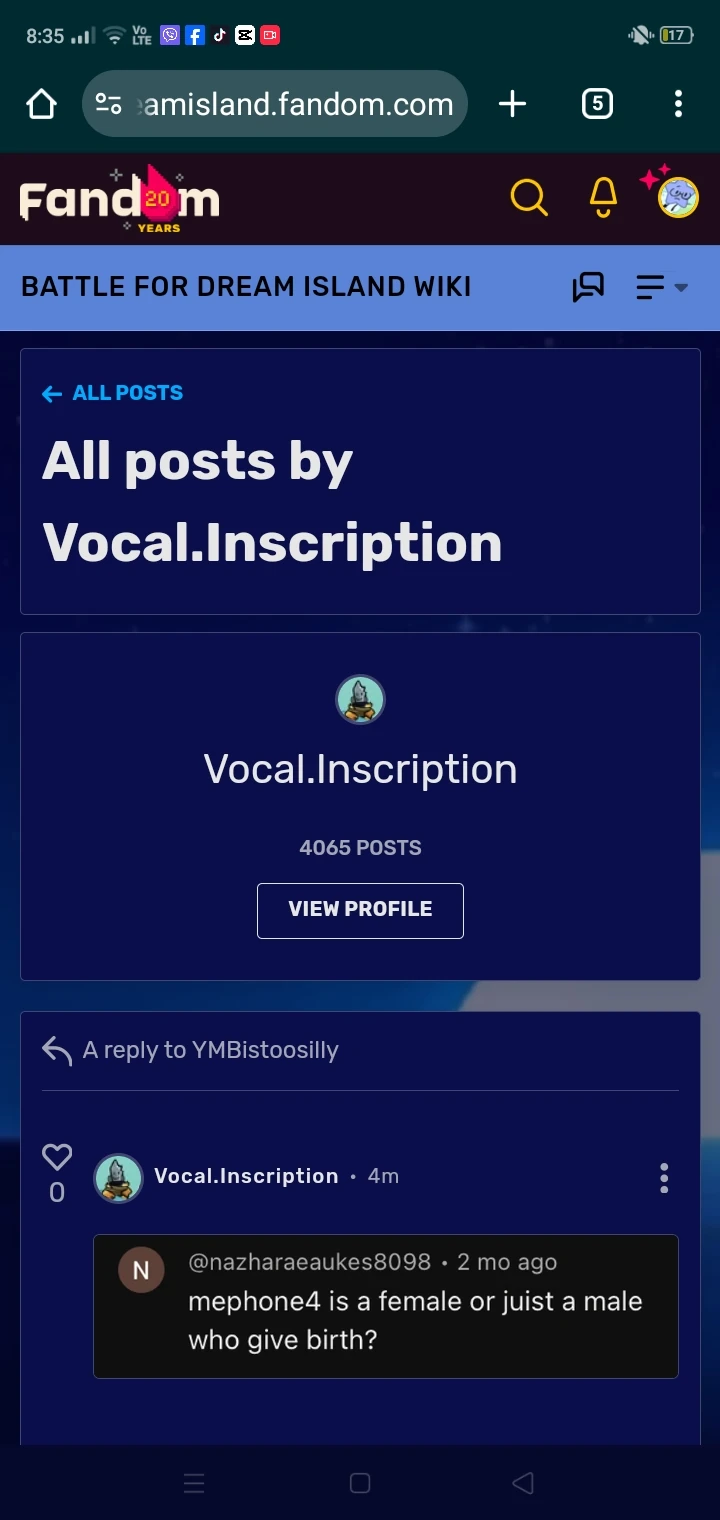Open the user avatar menu
Viewport: 720px width, 1520px height.
[x=677, y=197]
